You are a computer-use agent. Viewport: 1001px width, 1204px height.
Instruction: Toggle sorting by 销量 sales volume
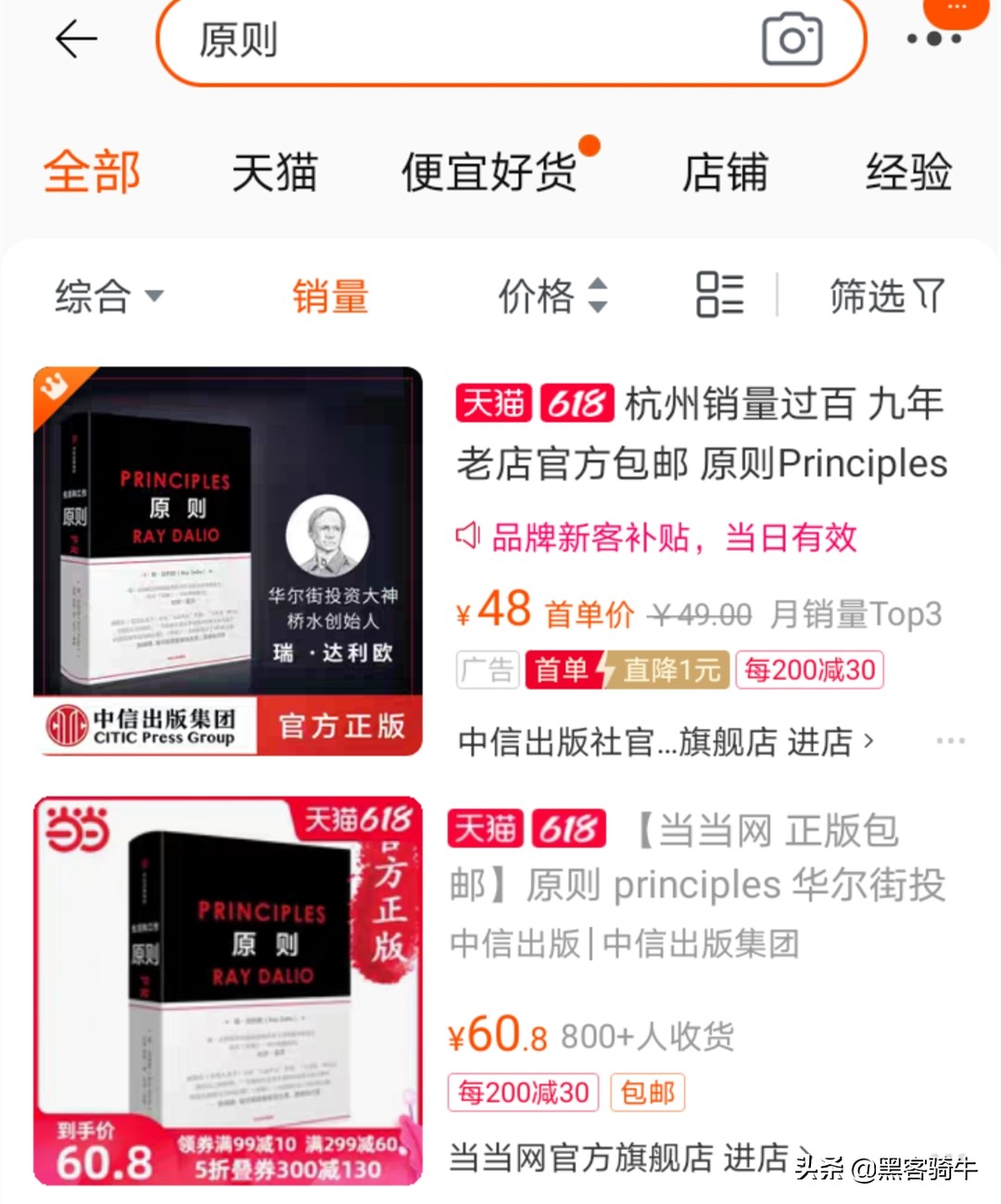(332, 296)
